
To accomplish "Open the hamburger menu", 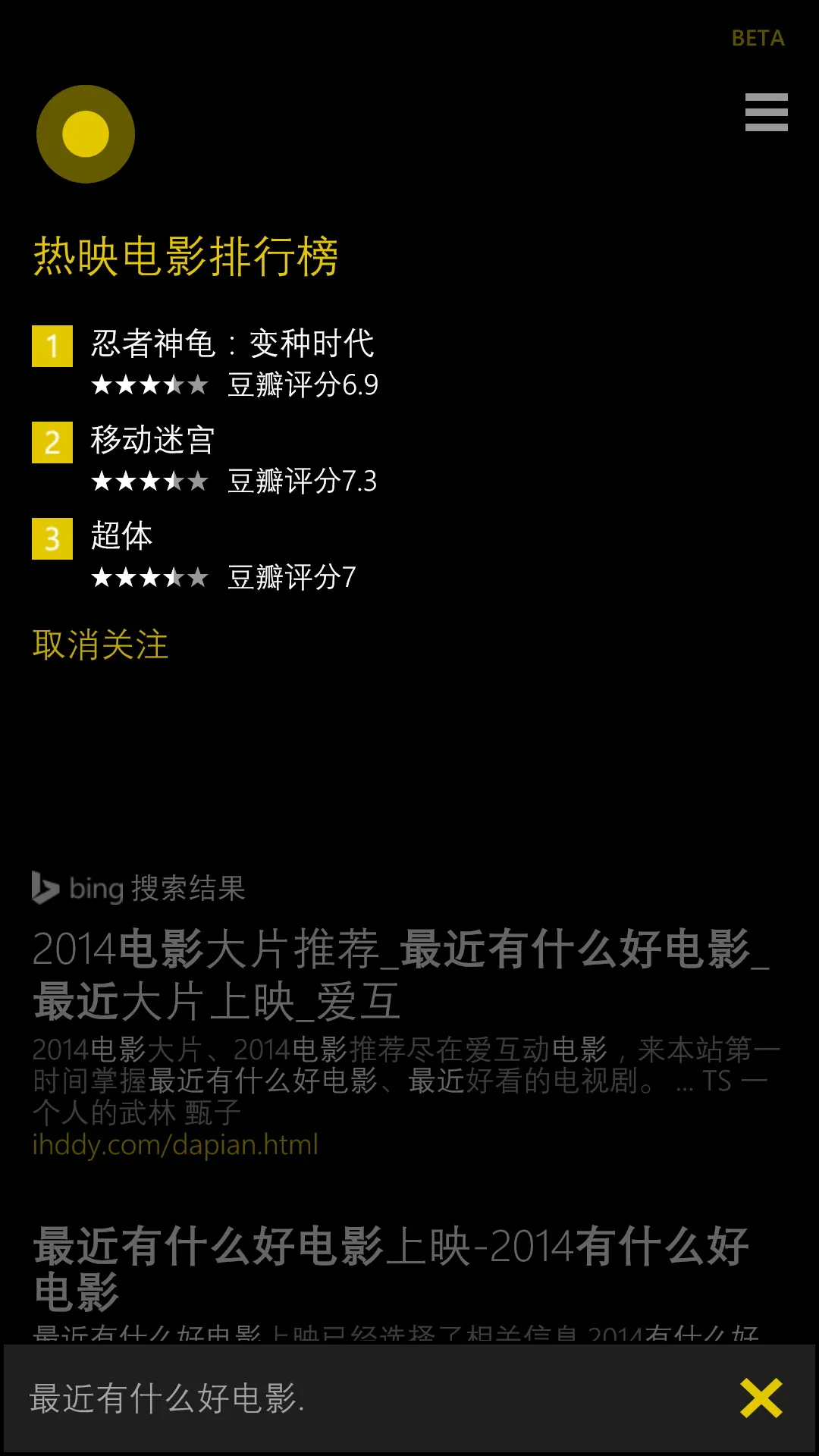I will (x=766, y=112).
